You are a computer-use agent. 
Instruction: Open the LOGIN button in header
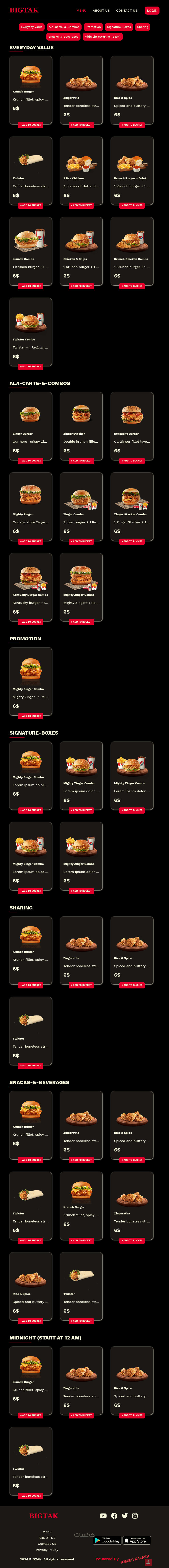(151, 10)
